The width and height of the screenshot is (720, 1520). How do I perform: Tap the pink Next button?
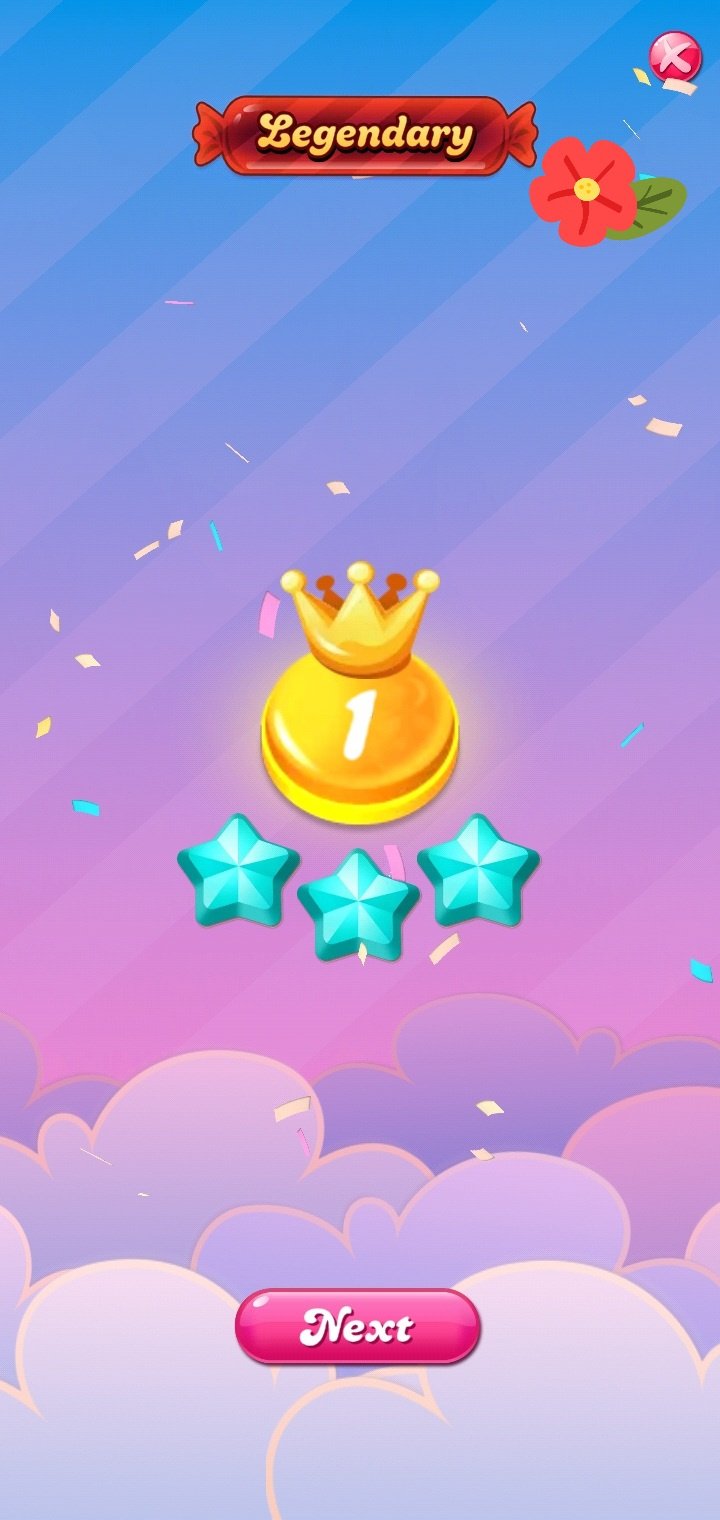click(358, 1326)
